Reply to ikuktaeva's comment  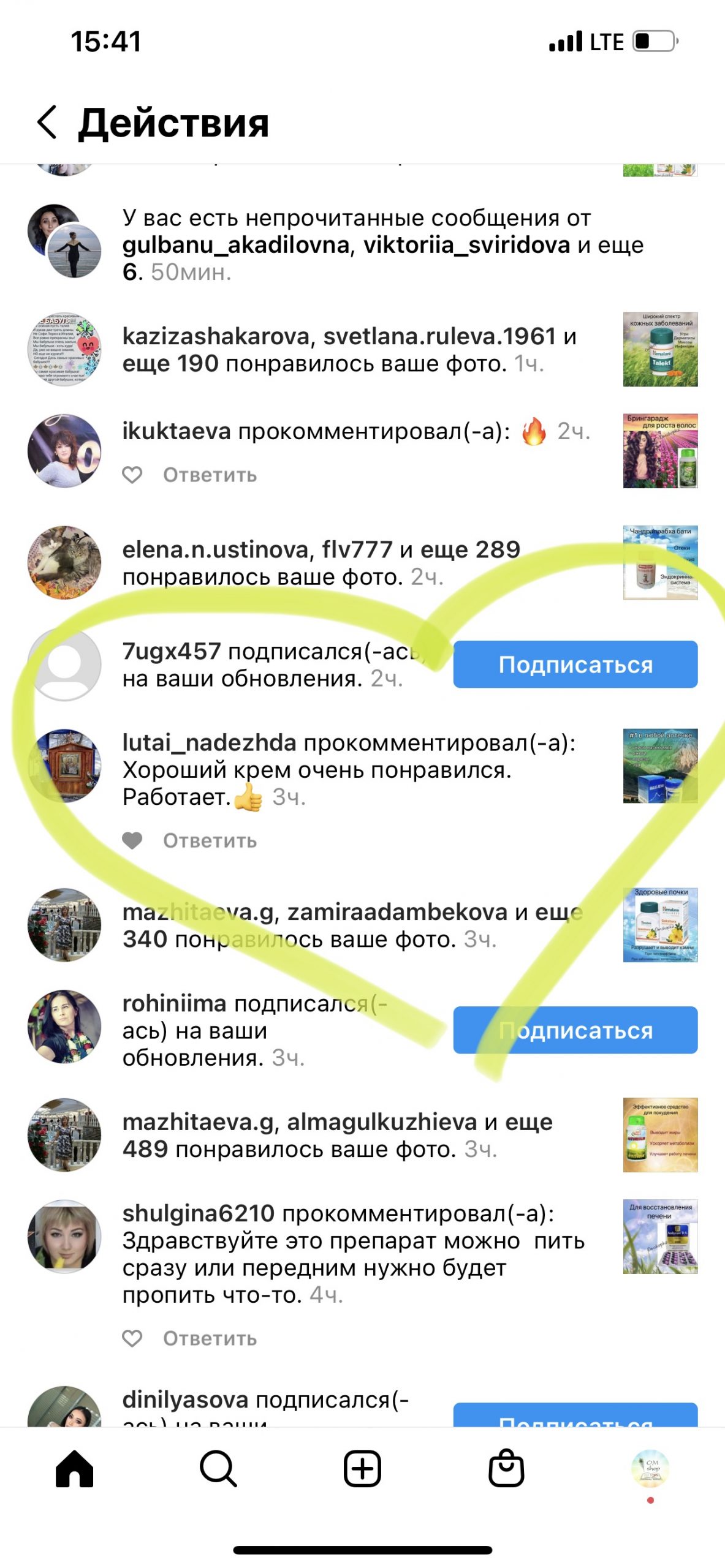[210, 475]
